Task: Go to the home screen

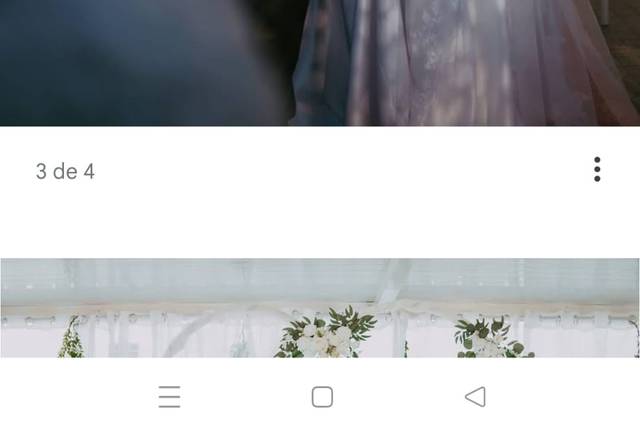Action: click(x=322, y=397)
